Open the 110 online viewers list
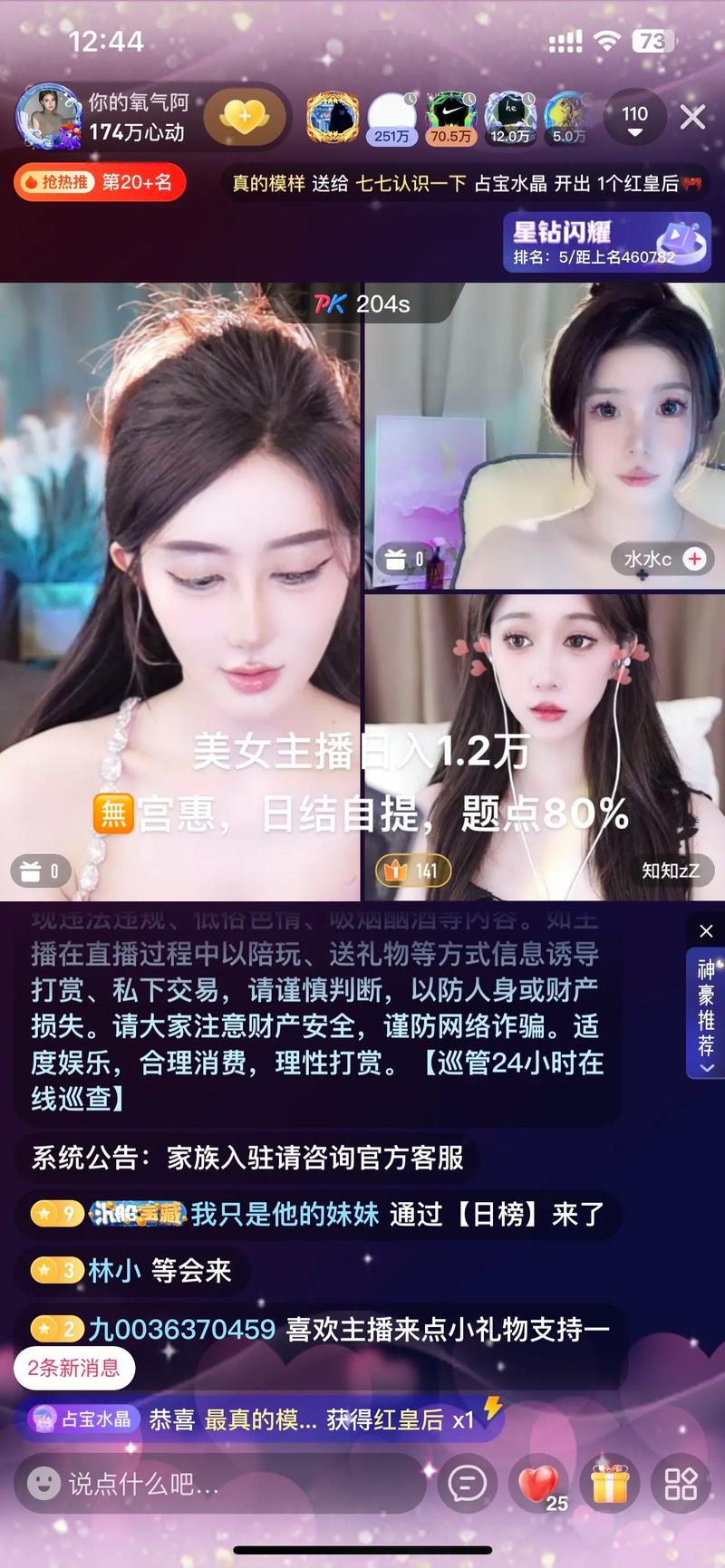This screenshot has width=725, height=1568. (634, 119)
